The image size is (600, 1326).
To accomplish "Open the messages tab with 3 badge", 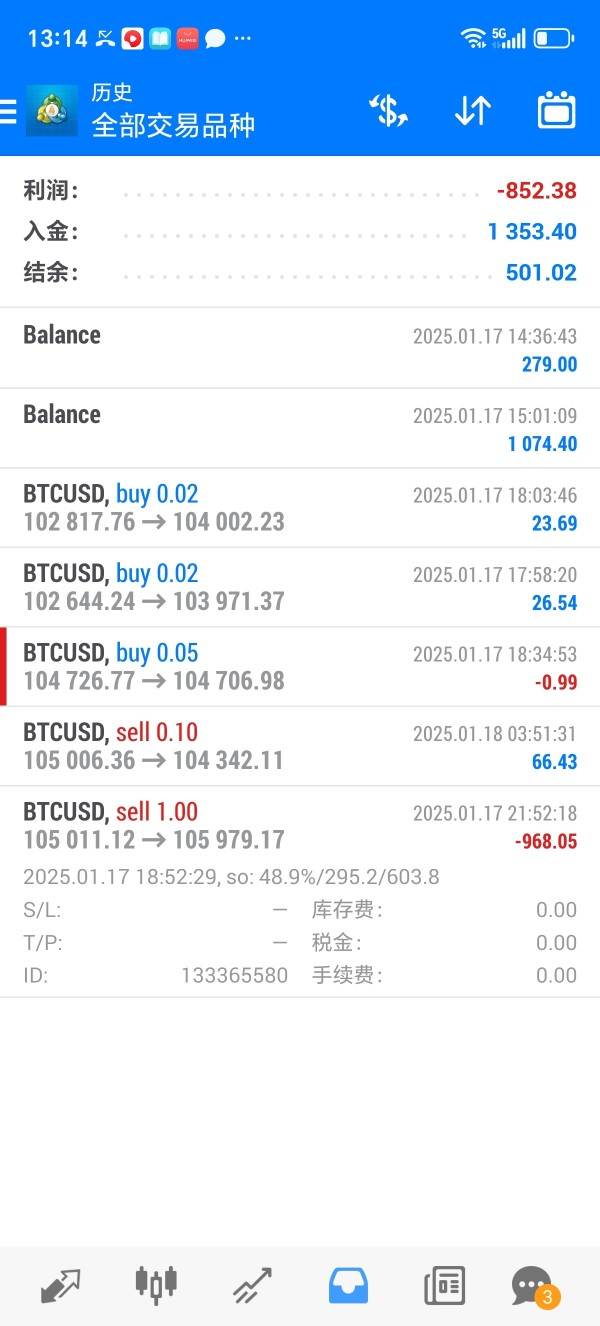I will (533, 1286).
